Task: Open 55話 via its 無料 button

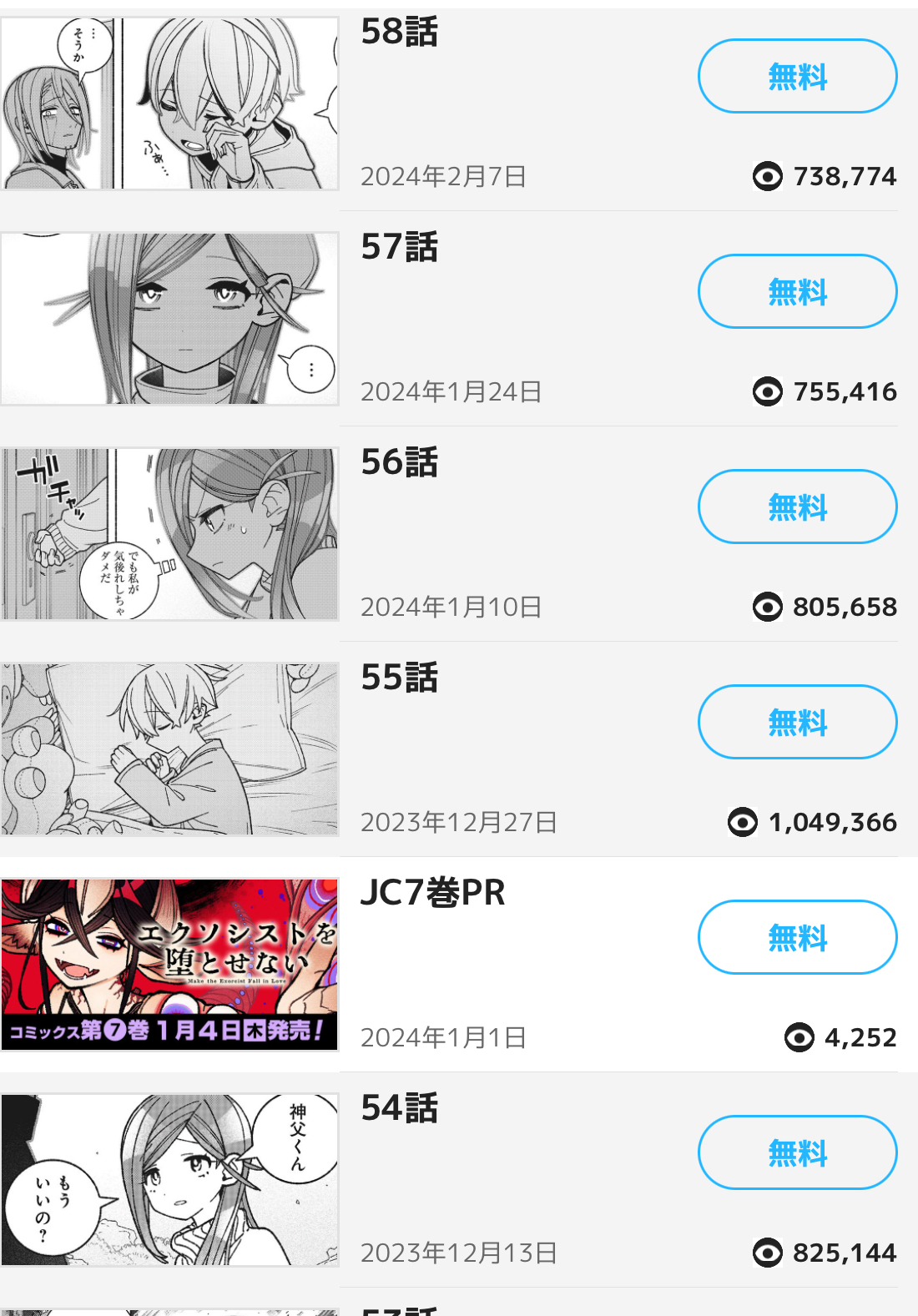Action: point(797,722)
